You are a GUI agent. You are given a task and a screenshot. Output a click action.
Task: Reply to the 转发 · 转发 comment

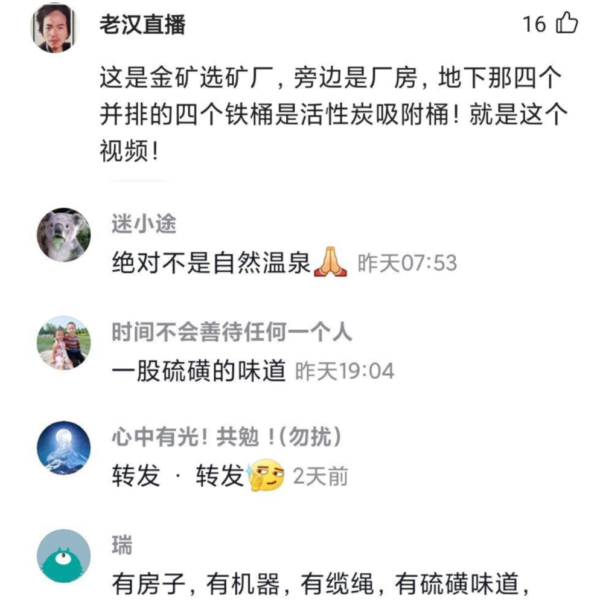[180, 477]
